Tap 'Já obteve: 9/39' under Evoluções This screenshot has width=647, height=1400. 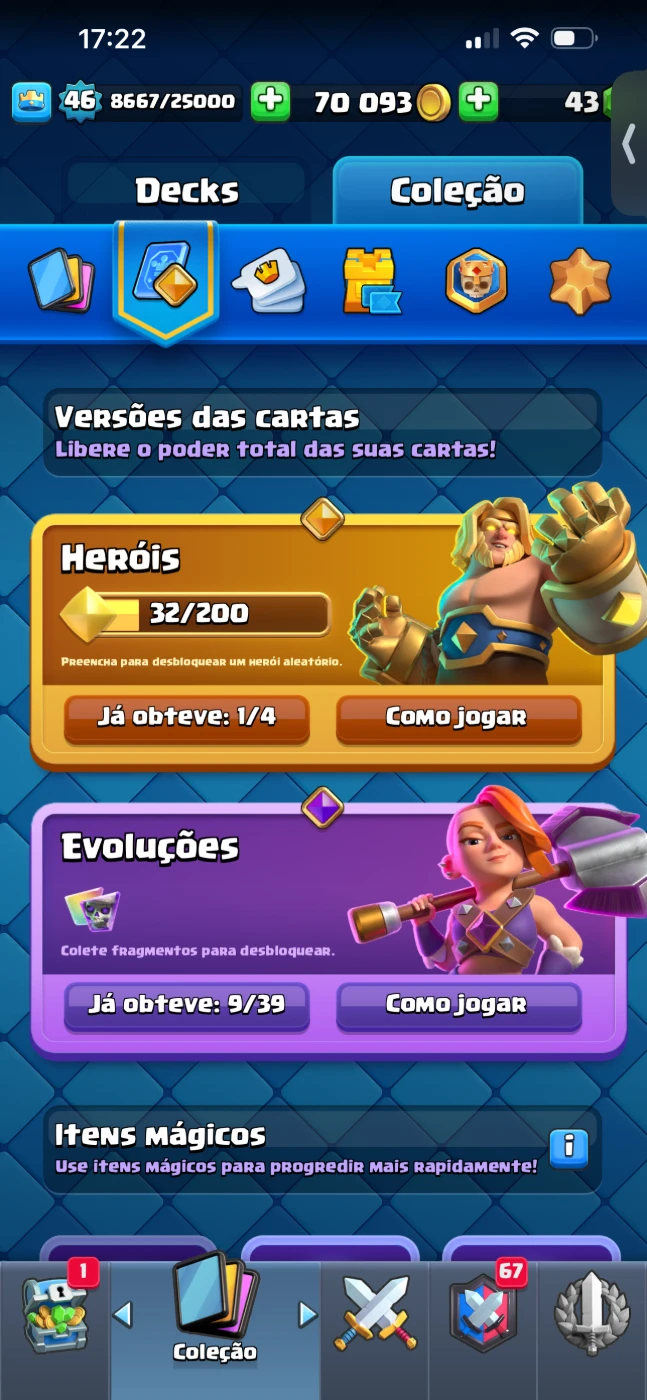pyautogui.click(x=187, y=1003)
